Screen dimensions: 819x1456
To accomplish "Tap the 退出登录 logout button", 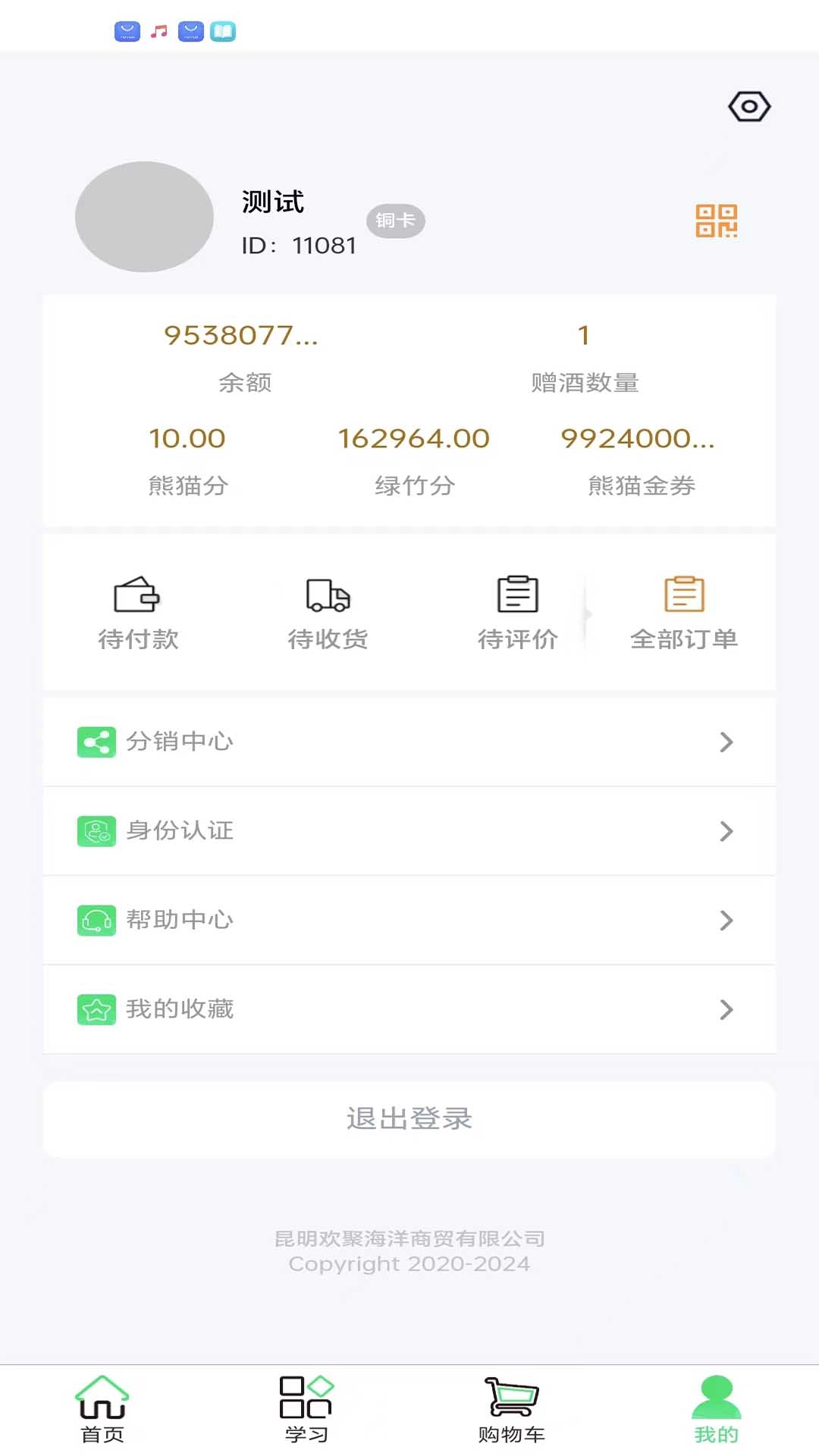I will point(409,1118).
